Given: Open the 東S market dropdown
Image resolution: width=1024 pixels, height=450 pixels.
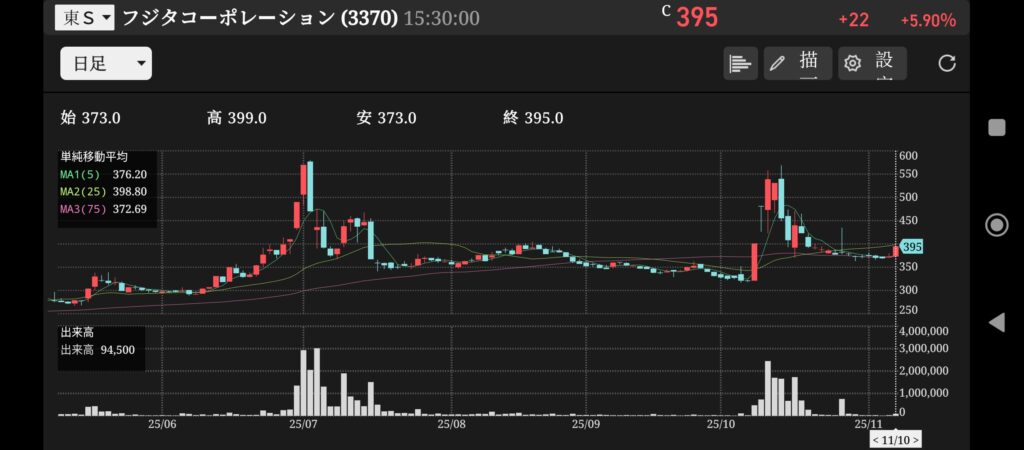Looking at the screenshot, I should coord(84,18).
